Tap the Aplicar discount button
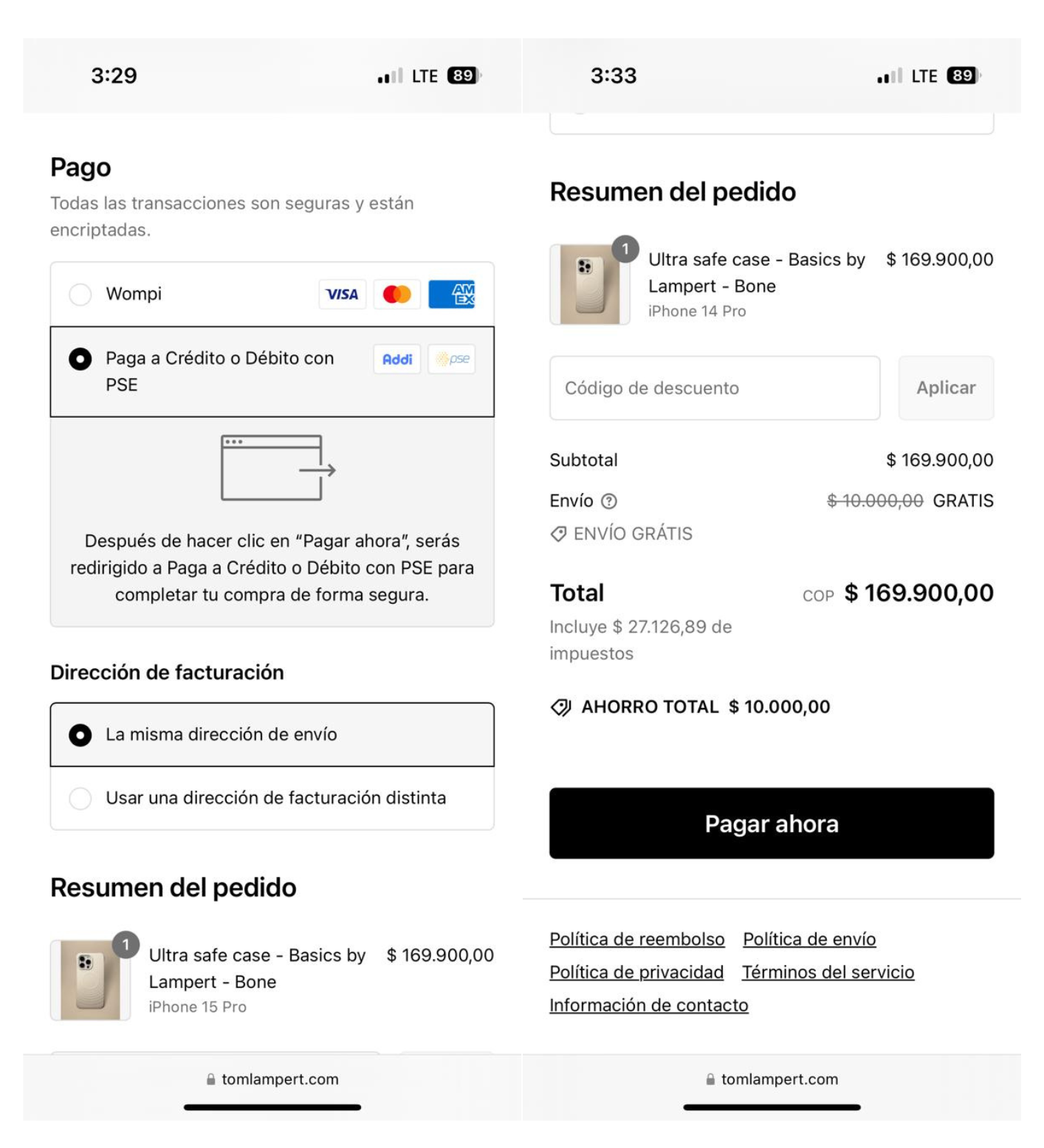The image size is (1044, 1148). (945, 388)
